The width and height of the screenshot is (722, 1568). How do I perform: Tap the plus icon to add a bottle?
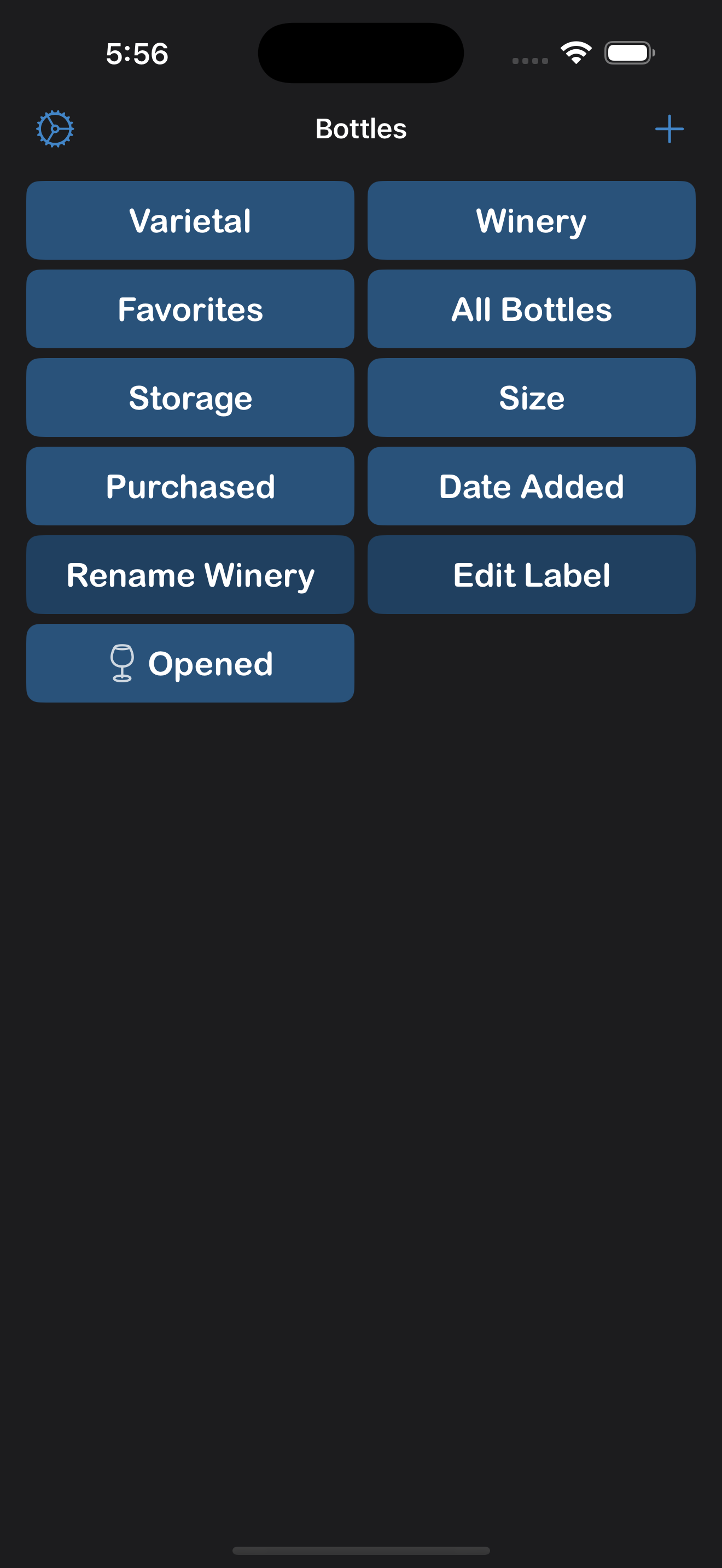click(668, 128)
